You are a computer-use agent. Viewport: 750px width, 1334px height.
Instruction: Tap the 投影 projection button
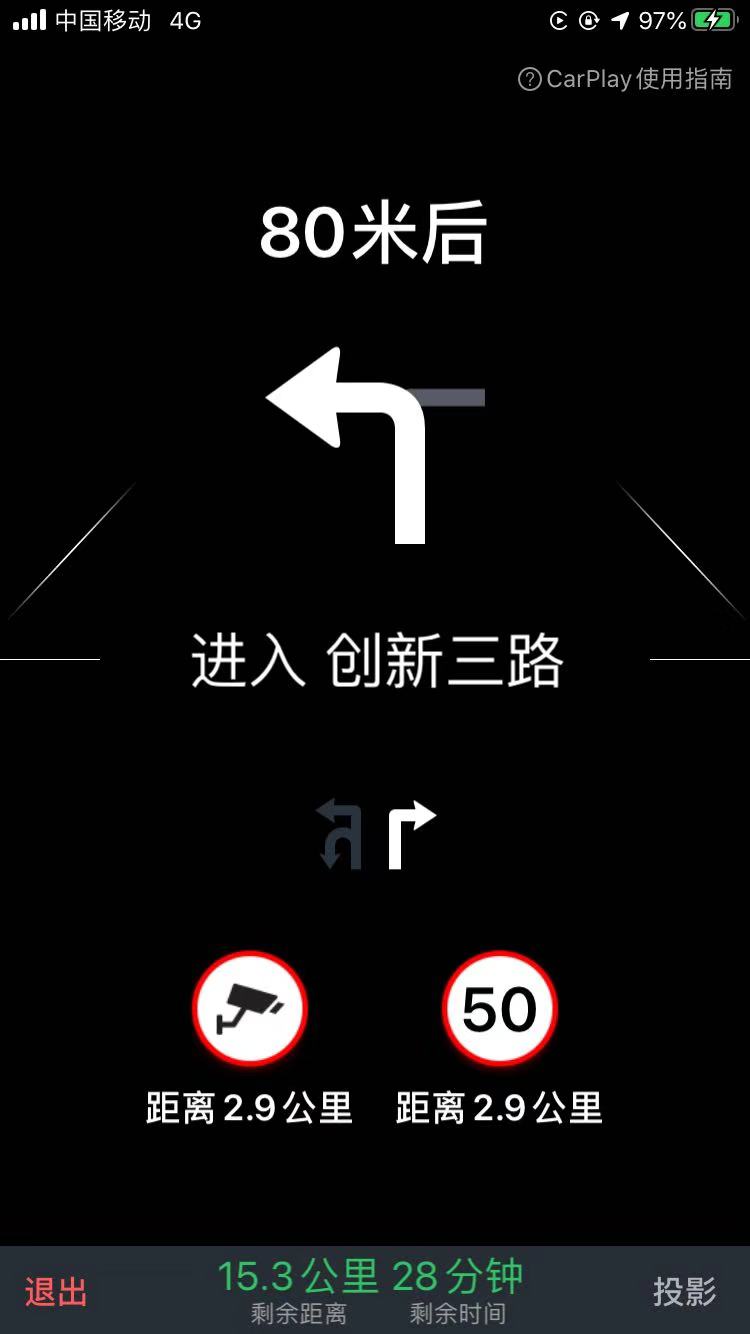coord(685,1291)
